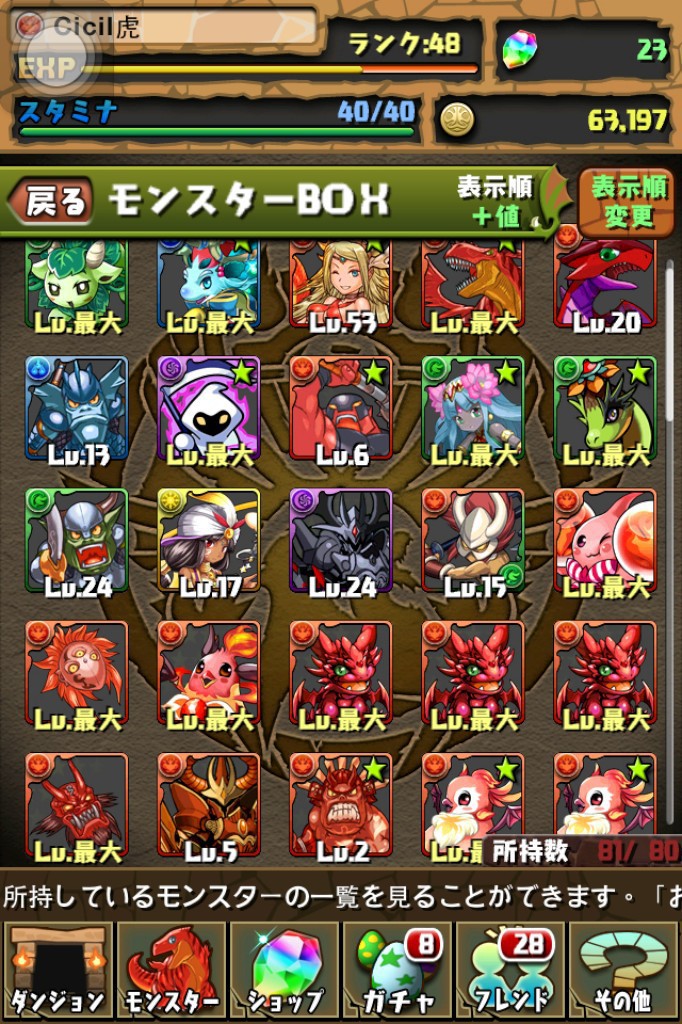Open the その他 tab
This screenshot has width=682, height=1024.
coord(626,970)
